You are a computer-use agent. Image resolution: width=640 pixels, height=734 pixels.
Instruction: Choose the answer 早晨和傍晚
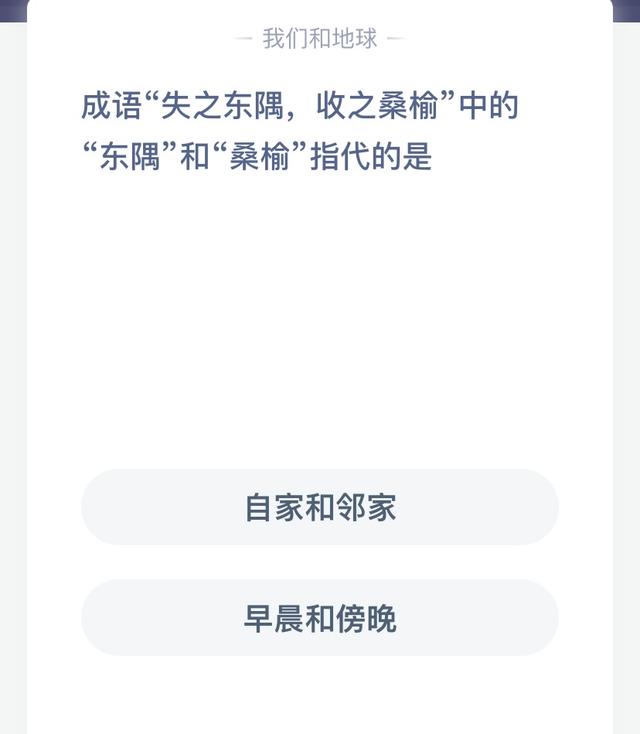pyautogui.click(x=320, y=618)
